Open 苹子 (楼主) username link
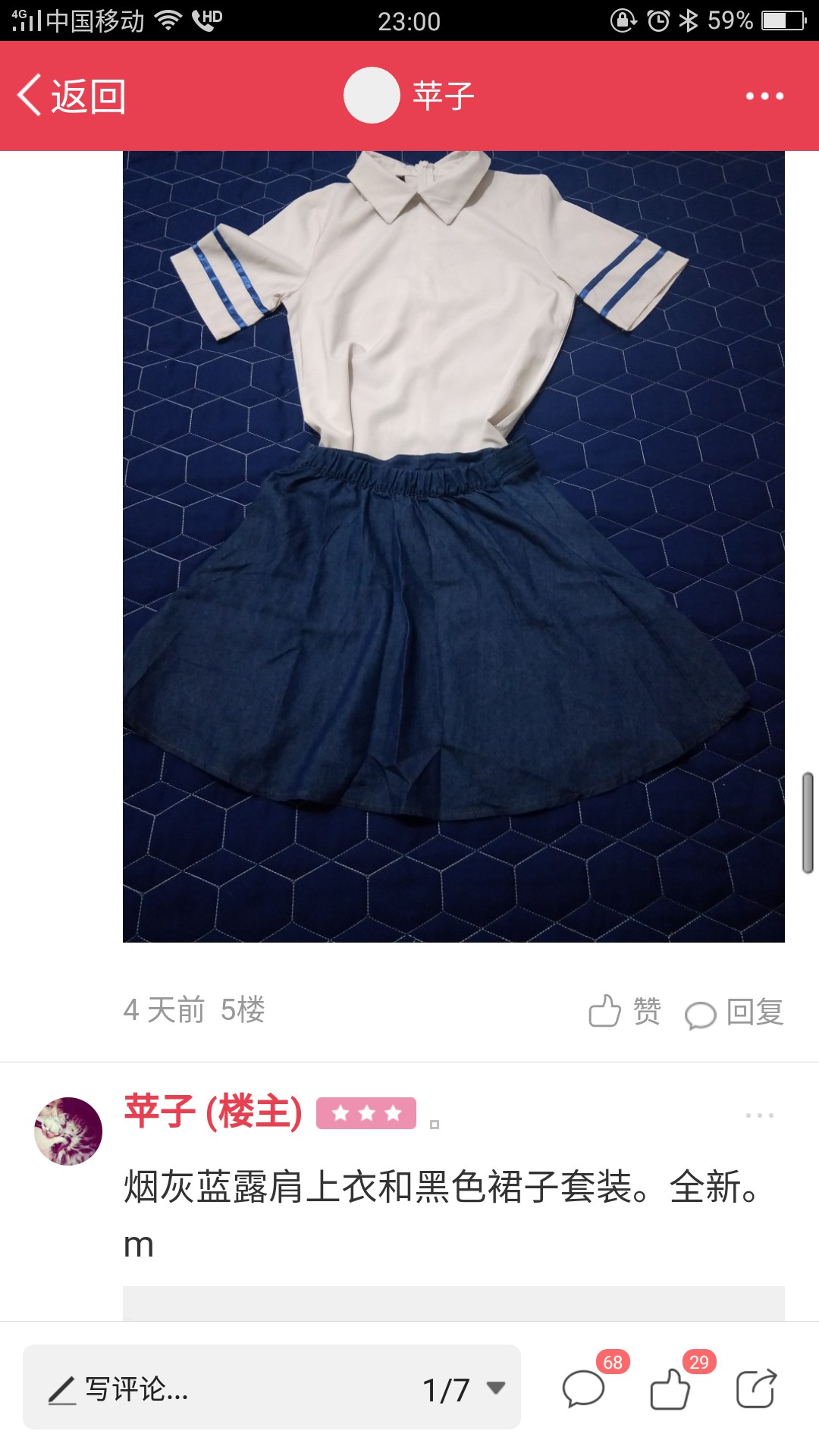The height and width of the screenshot is (1456, 819). (x=213, y=1112)
